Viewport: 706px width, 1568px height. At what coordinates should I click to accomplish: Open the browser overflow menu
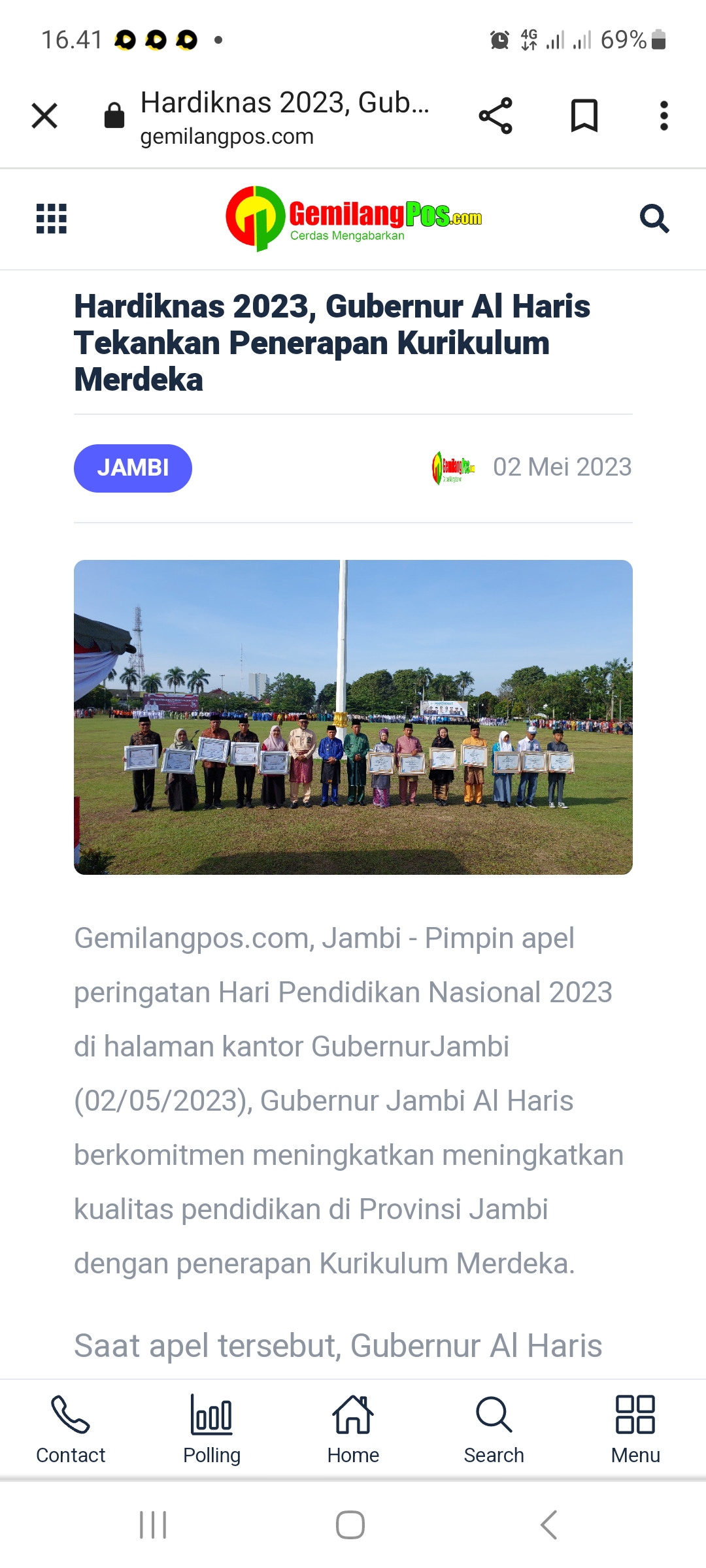[664, 116]
